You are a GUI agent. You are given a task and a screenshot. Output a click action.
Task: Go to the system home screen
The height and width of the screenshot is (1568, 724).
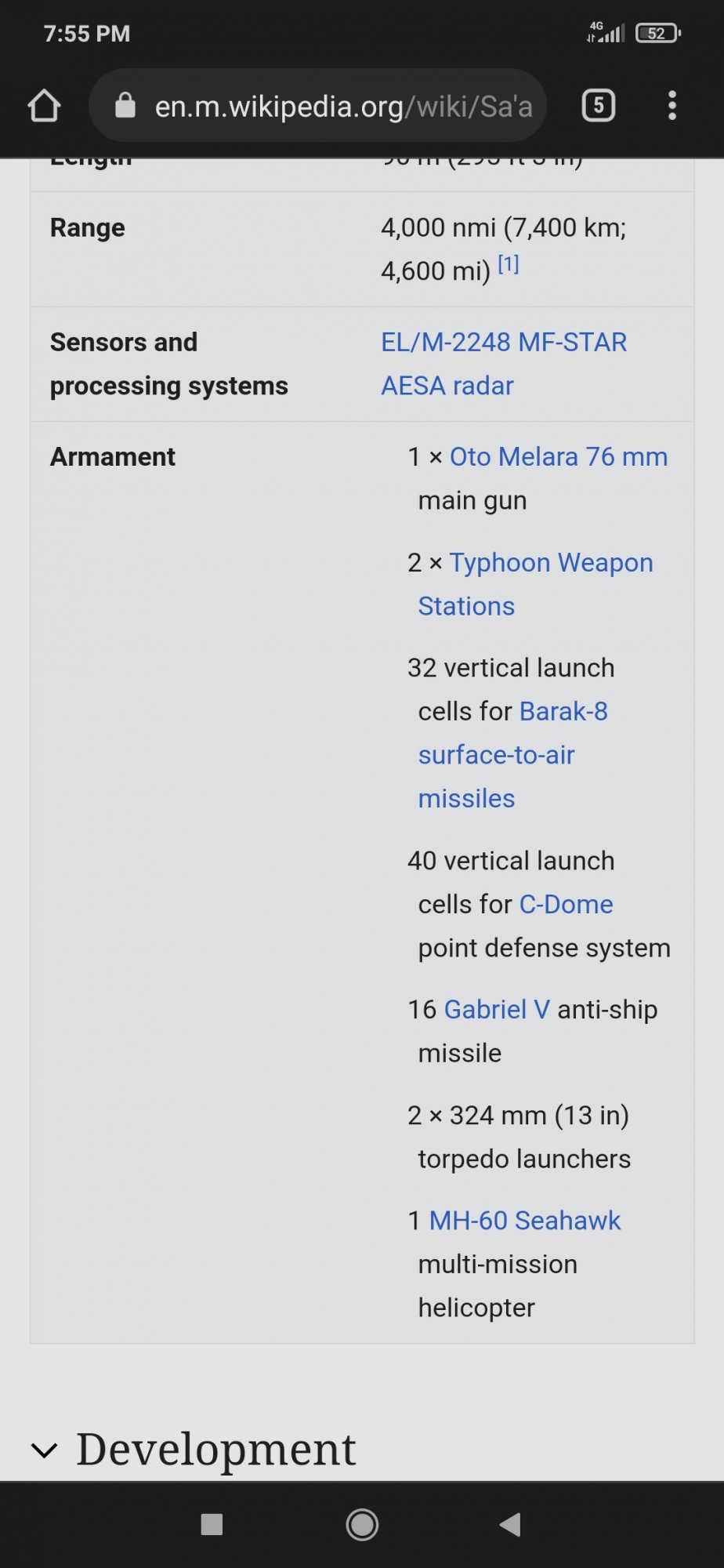(362, 1524)
